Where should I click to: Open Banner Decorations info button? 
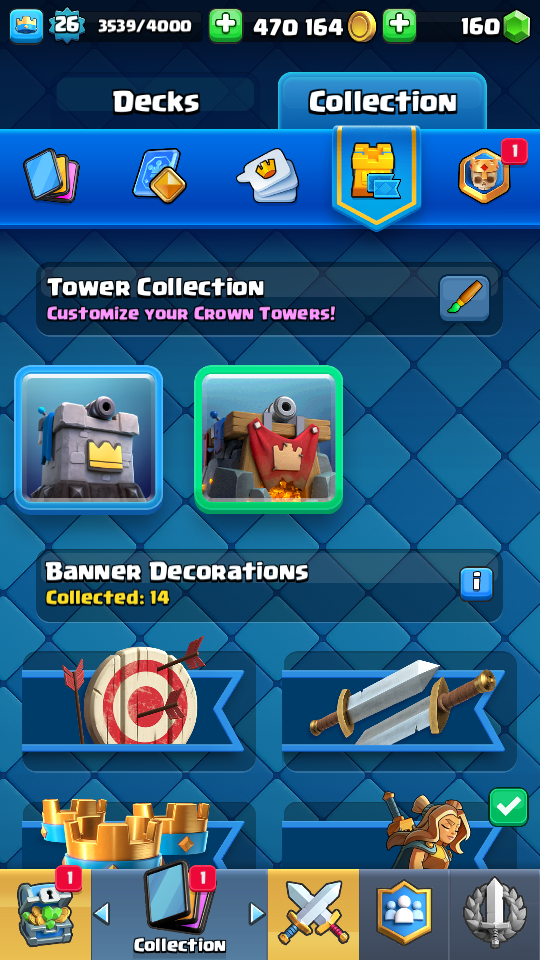[476, 584]
